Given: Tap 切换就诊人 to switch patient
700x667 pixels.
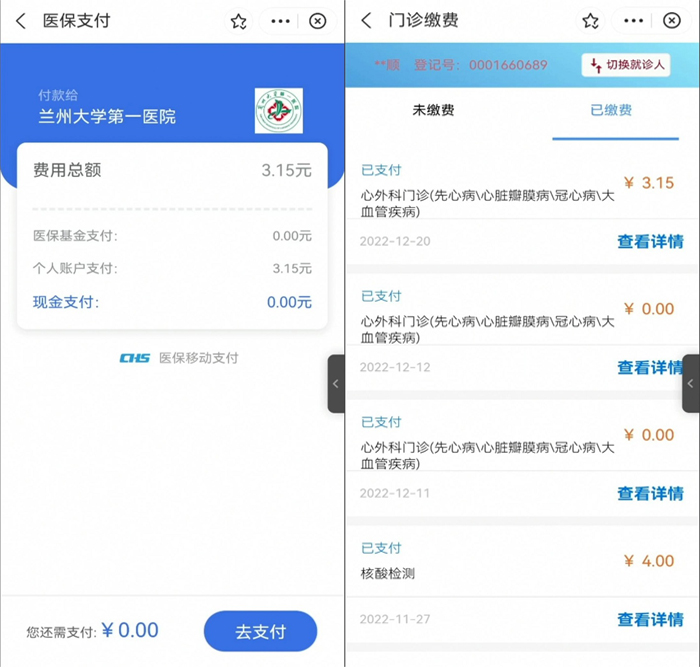Looking at the screenshot, I should click(x=626, y=65).
